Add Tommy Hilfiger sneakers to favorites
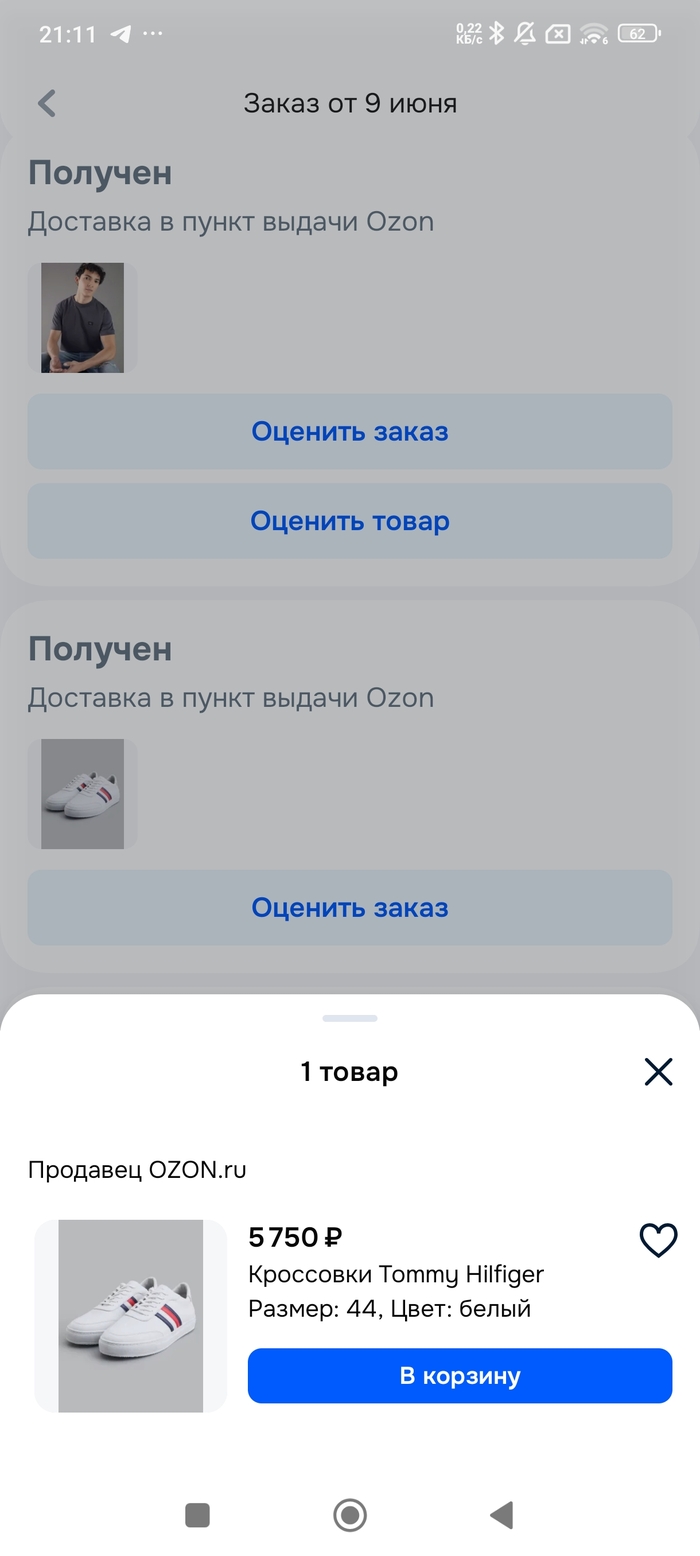 point(658,1241)
